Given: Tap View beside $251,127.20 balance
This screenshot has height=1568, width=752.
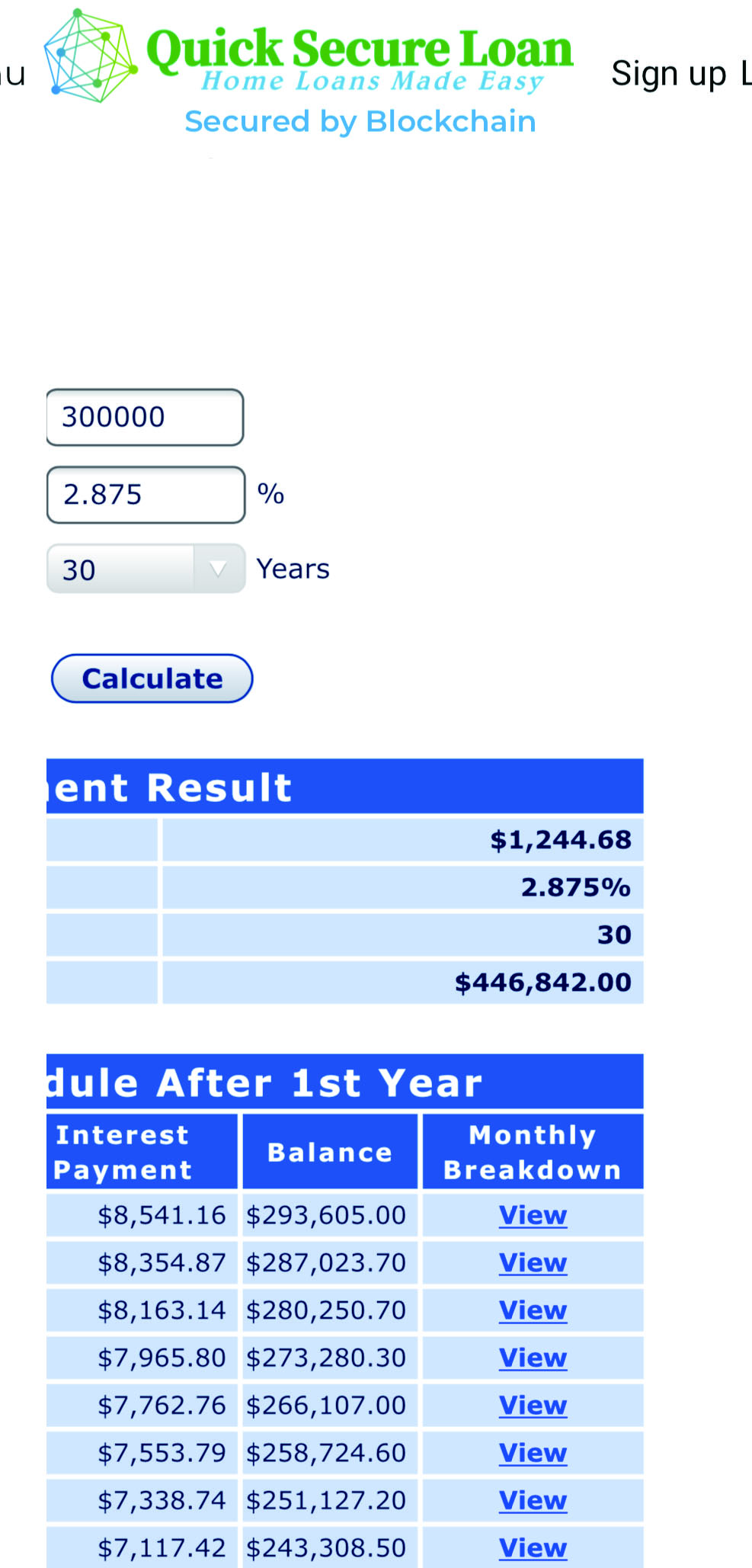Looking at the screenshot, I should tap(533, 1500).
